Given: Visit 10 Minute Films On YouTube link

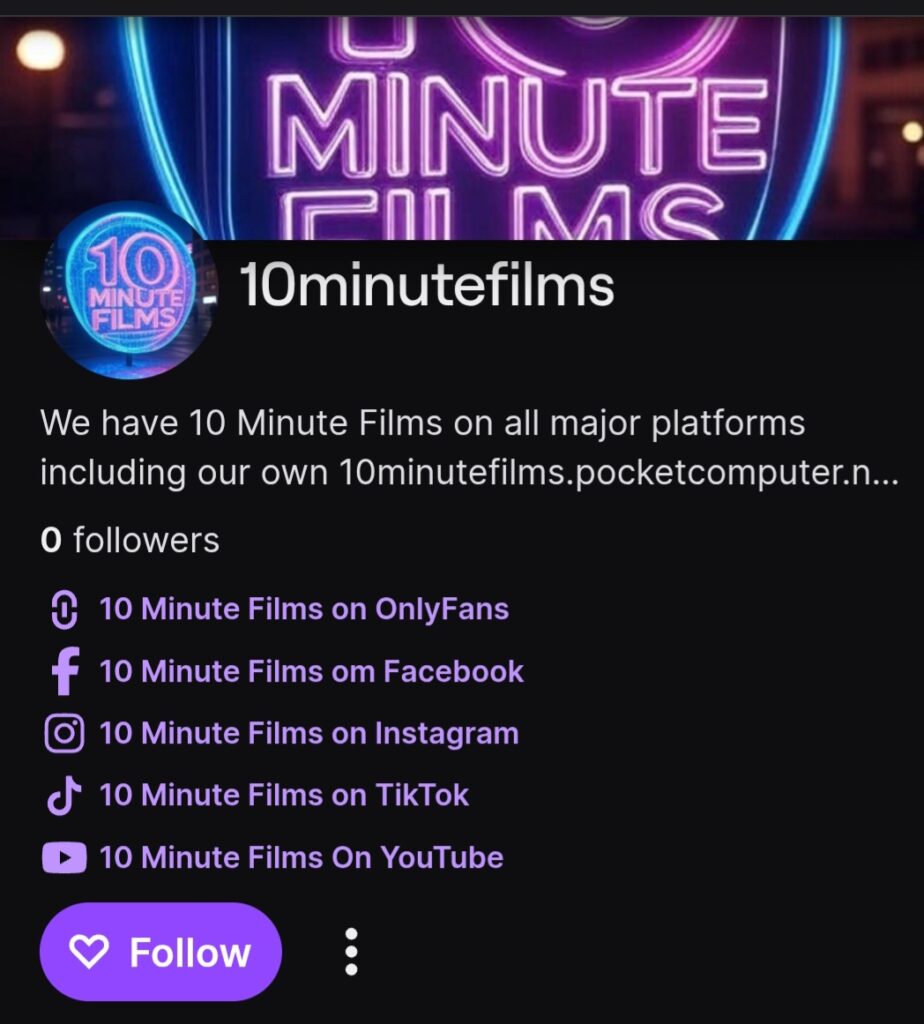Looking at the screenshot, I should coord(301,857).
